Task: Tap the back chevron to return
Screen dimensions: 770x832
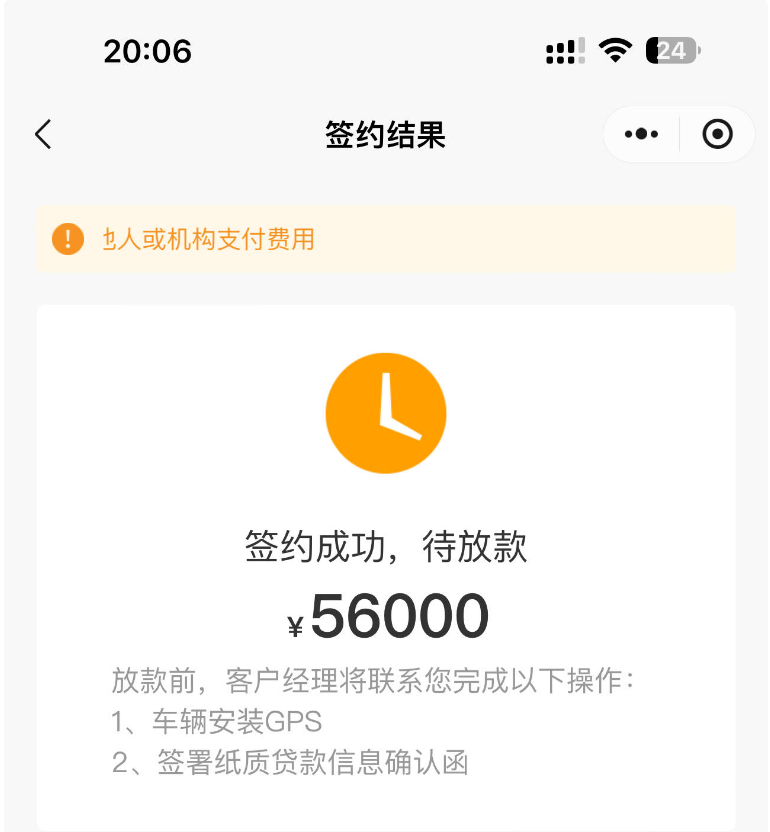Action: coord(43,133)
